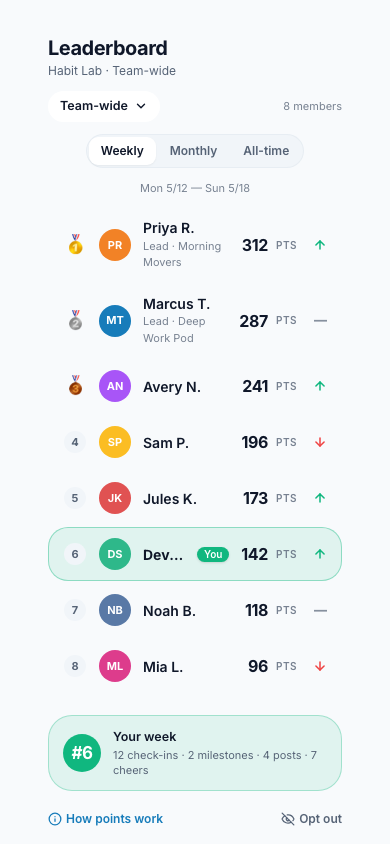Open How points work info link
Screen dimensions: 390x844
(105, 819)
